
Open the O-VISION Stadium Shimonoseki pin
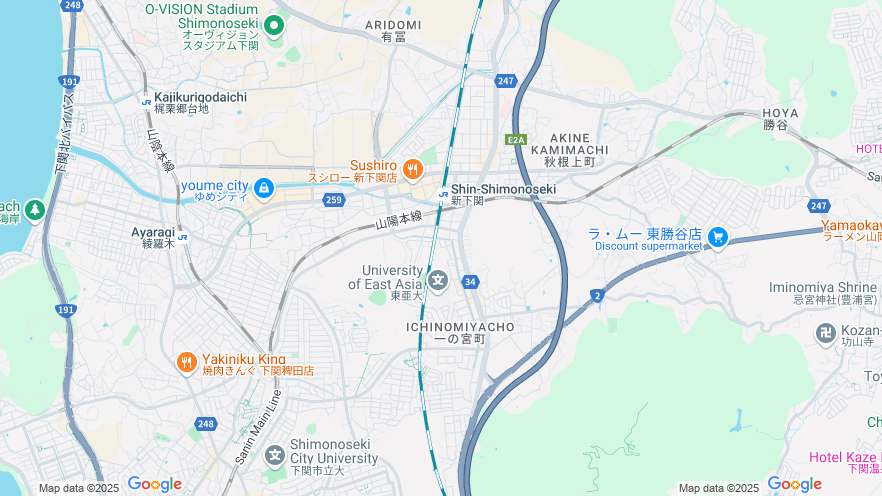point(274,25)
